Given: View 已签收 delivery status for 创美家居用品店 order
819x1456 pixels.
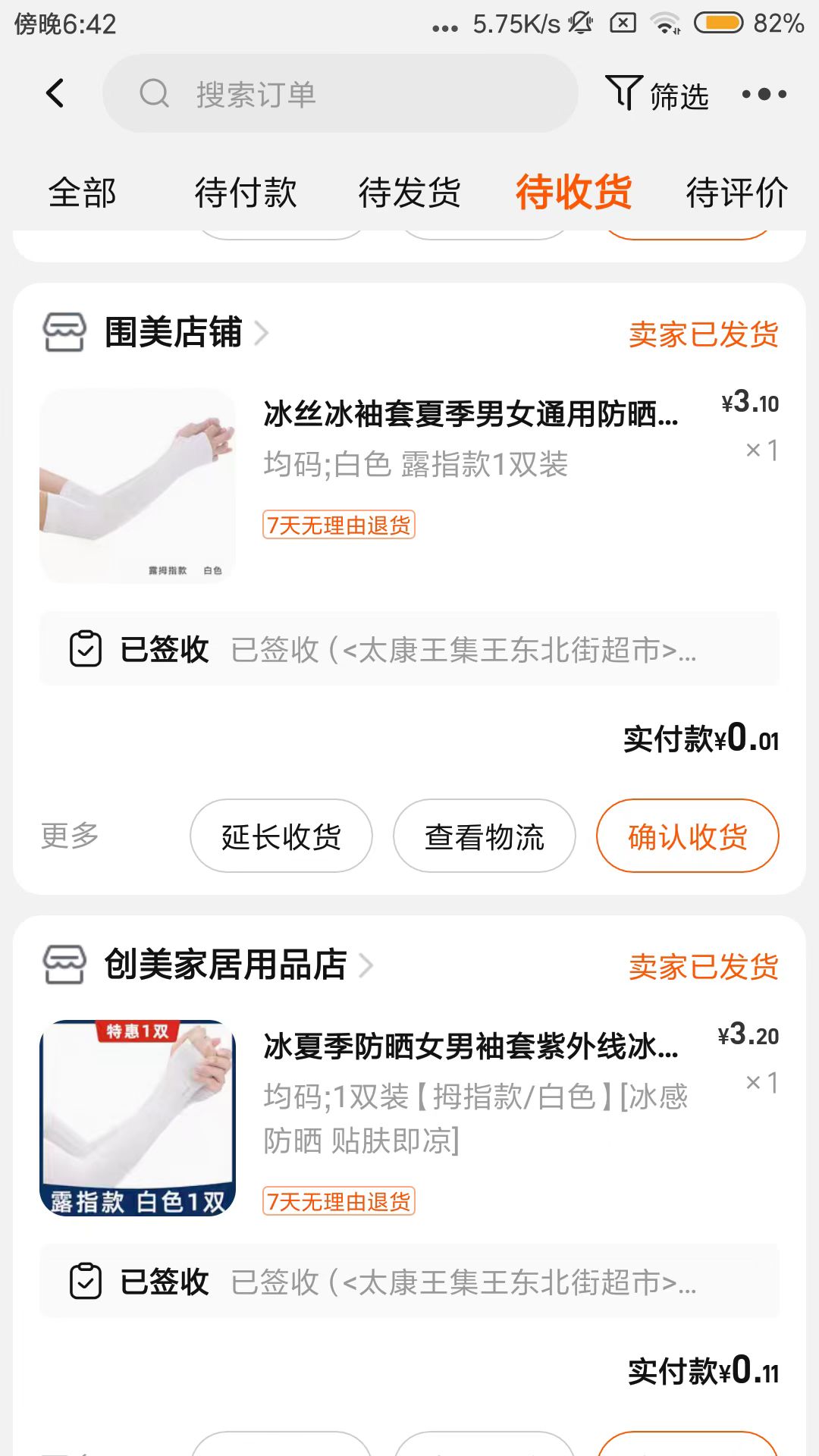Looking at the screenshot, I should [409, 1282].
